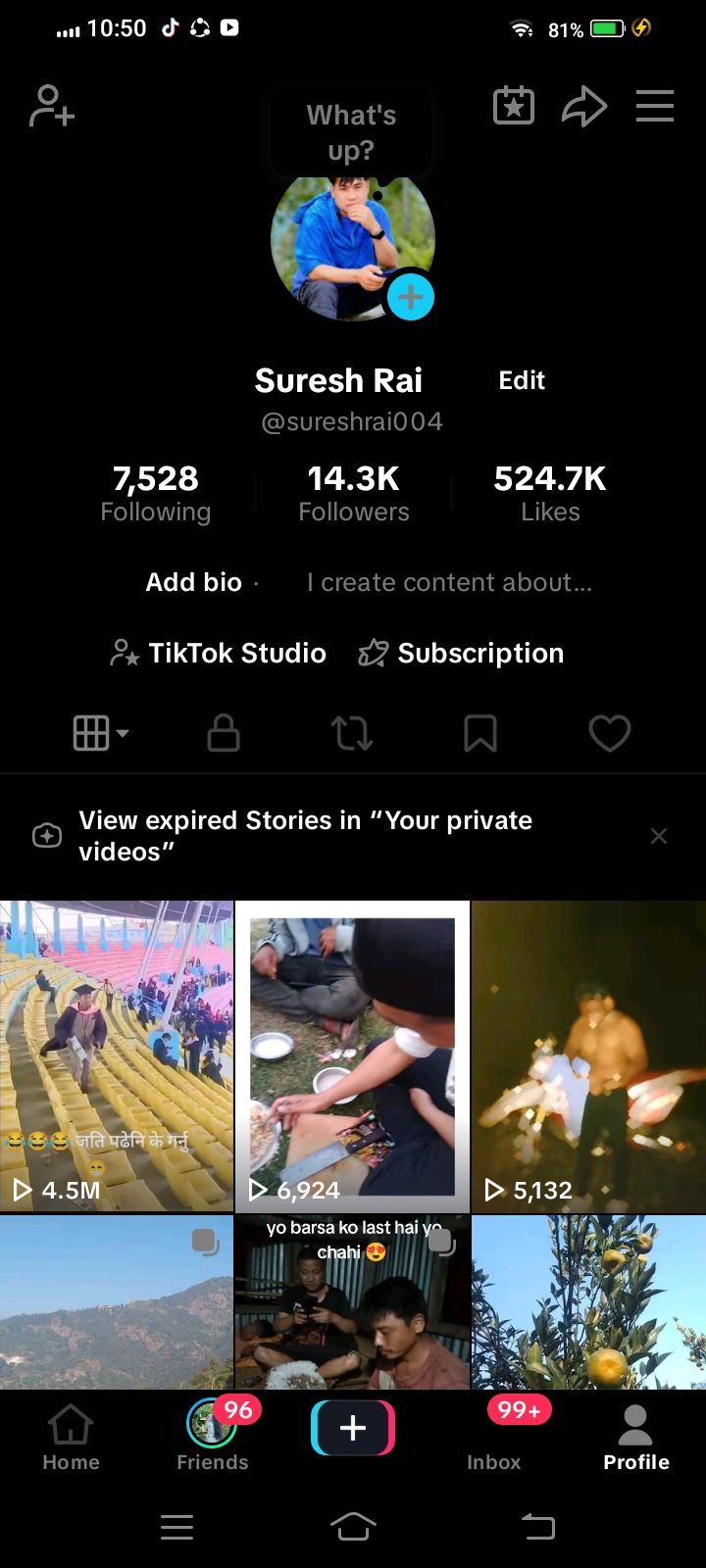Play the video with 4.5M views
706x1568 pixels.
coord(117,1055)
